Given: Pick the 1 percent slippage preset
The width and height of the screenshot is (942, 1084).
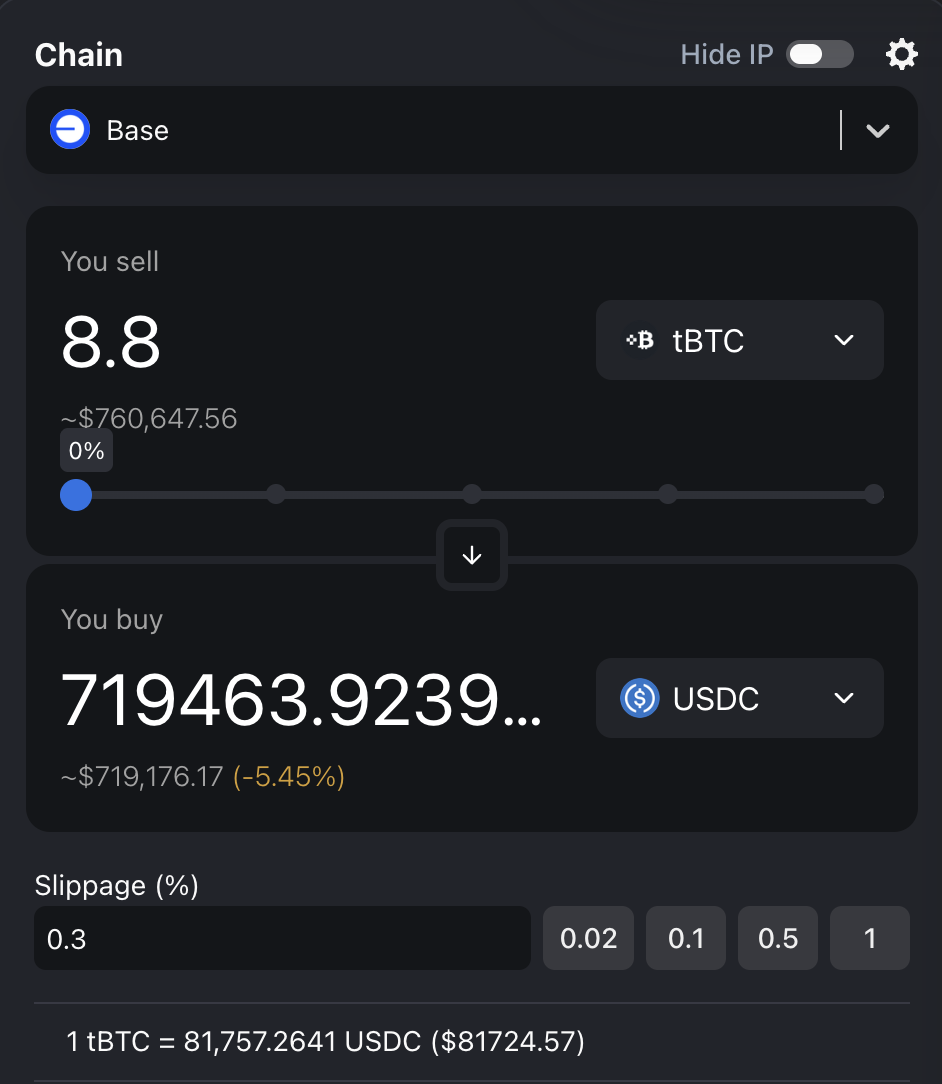Looking at the screenshot, I should coord(870,939).
